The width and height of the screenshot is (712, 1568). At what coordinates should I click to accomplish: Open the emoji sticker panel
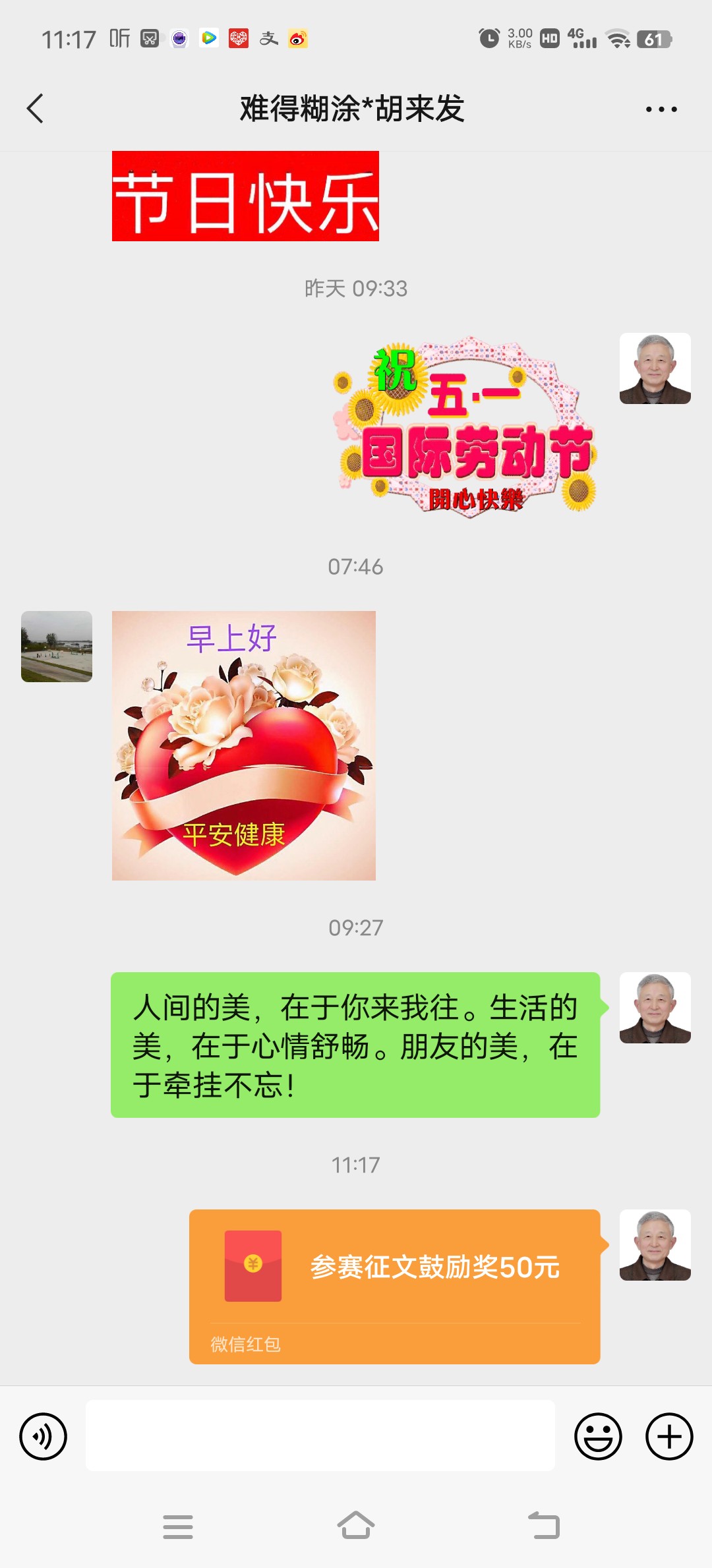(598, 1436)
